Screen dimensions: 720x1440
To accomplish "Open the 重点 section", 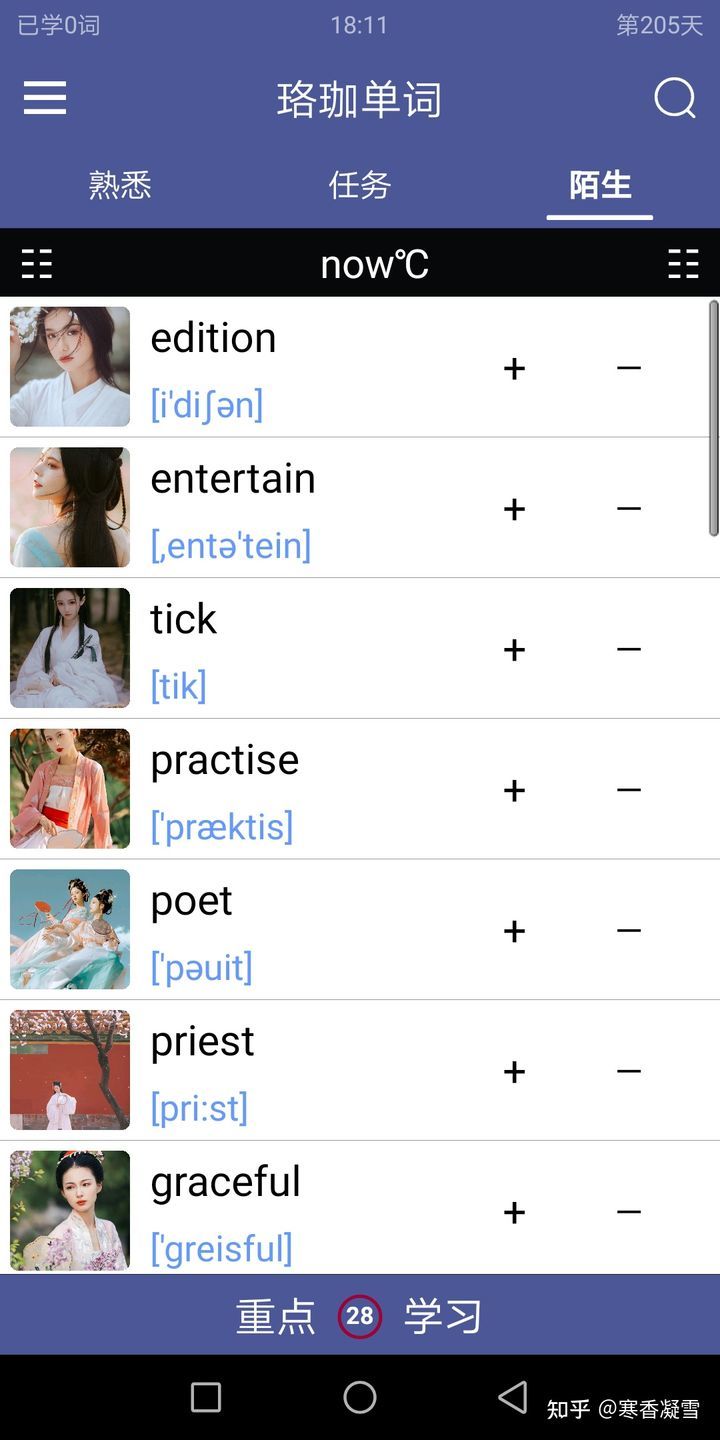I will pyautogui.click(x=276, y=1316).
